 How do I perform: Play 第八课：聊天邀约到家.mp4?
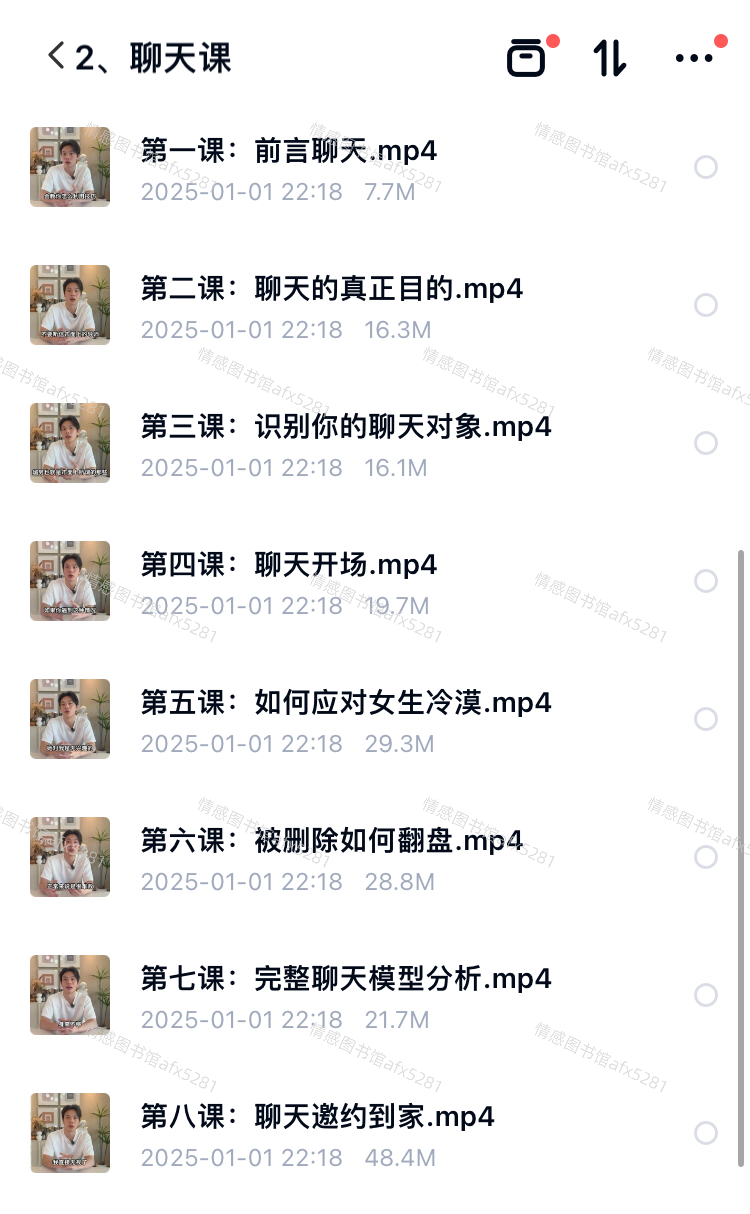point(318,1118)
